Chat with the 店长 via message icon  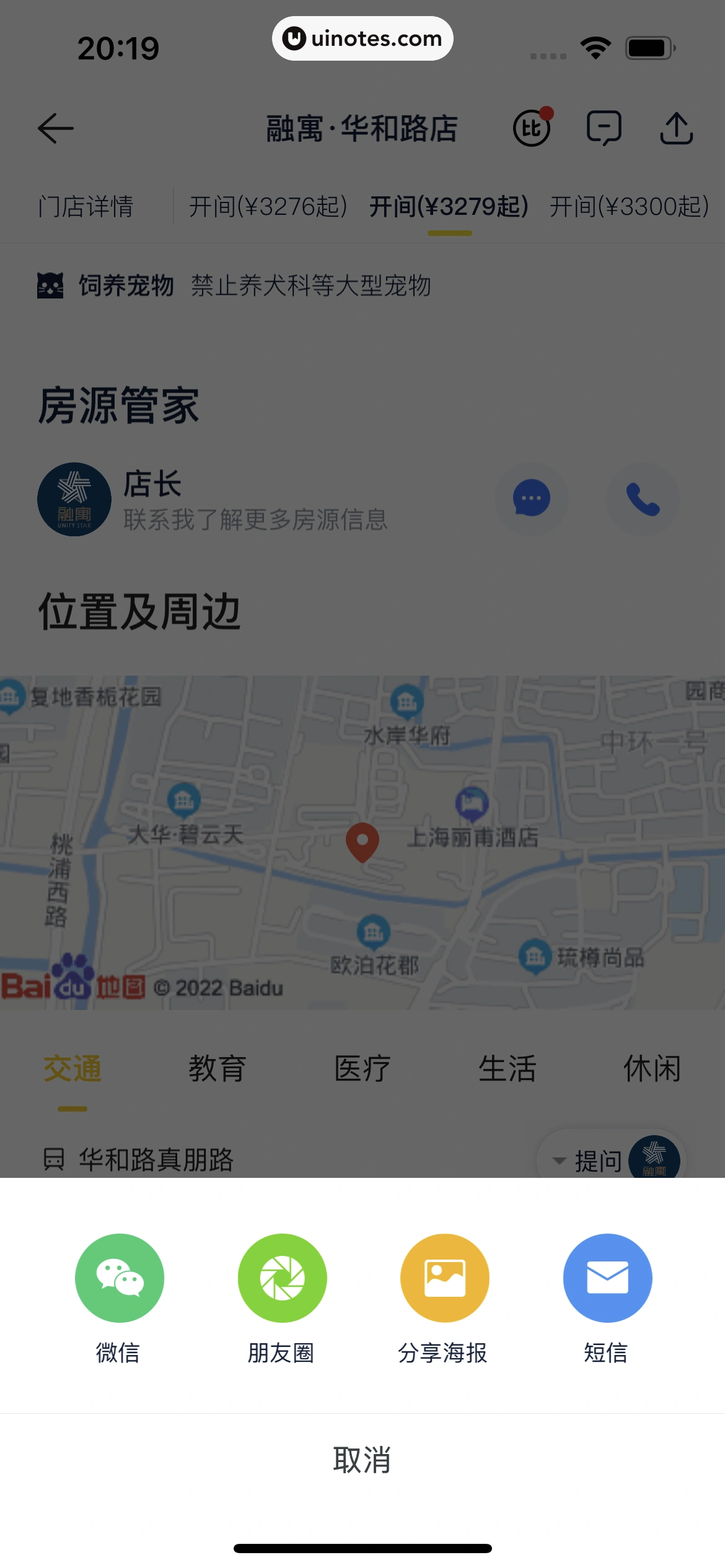(531, 499)
